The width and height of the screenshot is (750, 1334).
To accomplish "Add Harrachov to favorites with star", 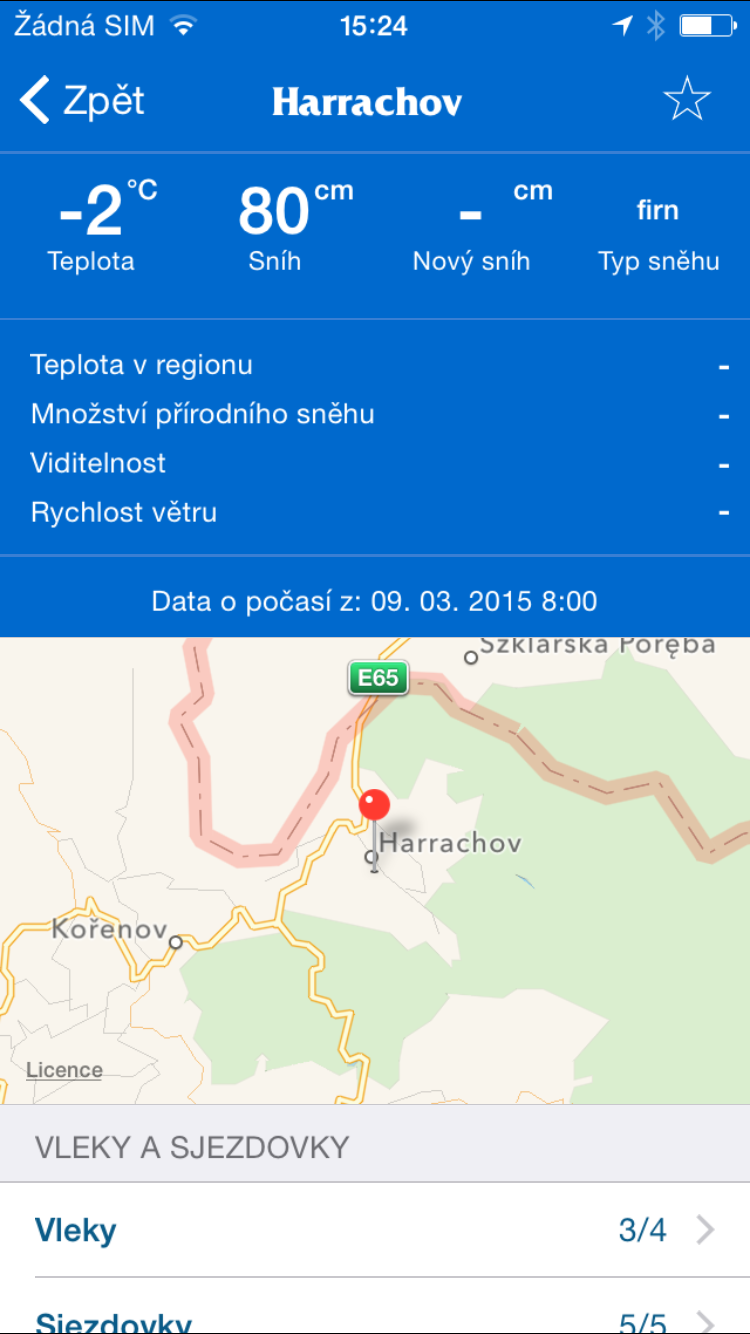I will pos(687,100).
